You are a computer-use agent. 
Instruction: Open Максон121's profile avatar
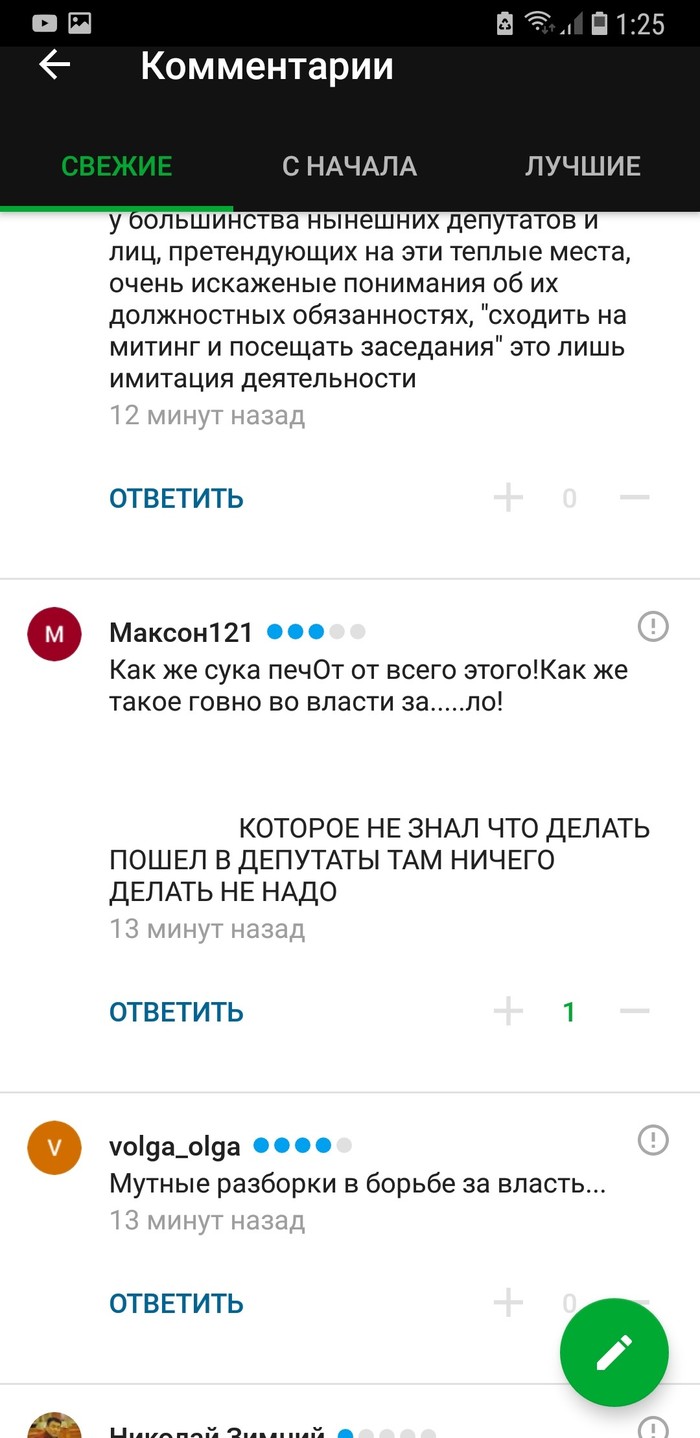[55, 634]
